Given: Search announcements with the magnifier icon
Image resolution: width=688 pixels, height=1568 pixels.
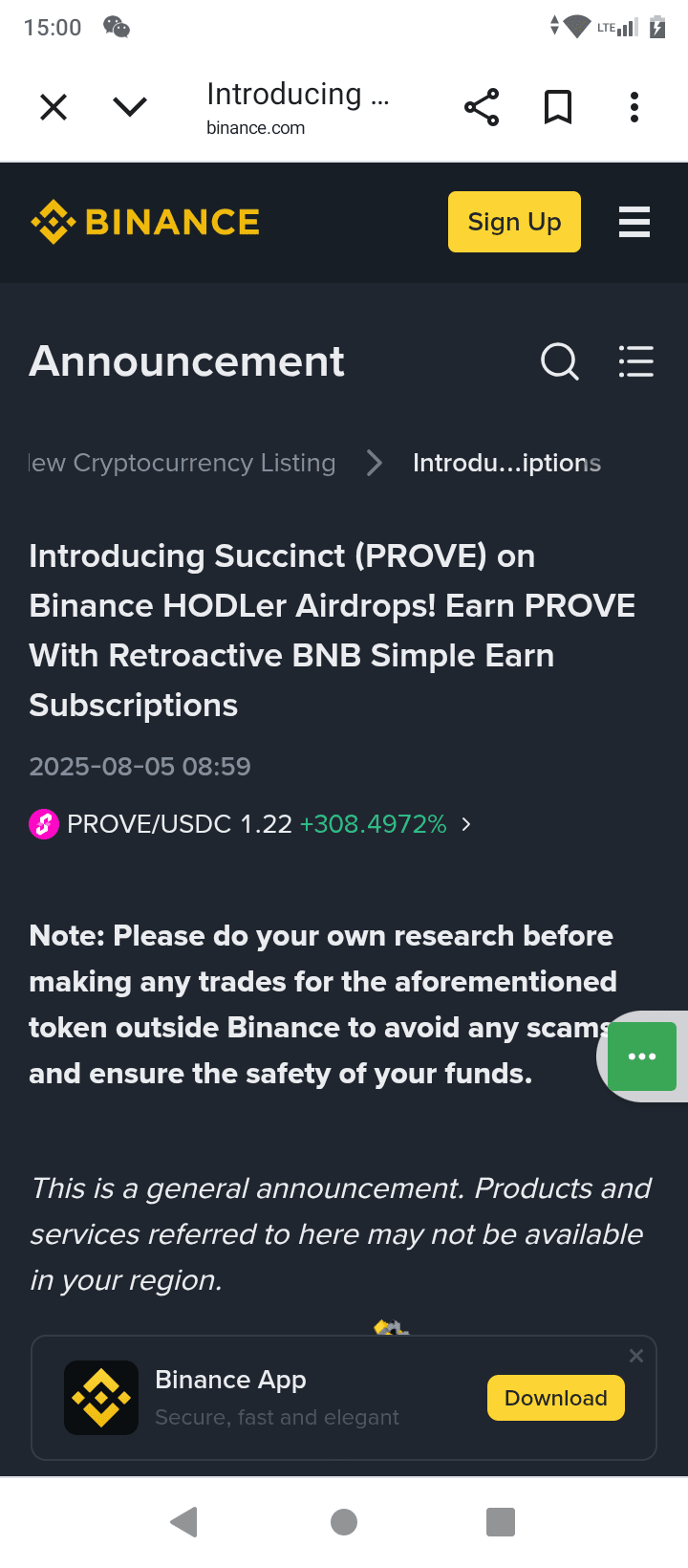Looking at the screenshot, I should coord(559,362).
